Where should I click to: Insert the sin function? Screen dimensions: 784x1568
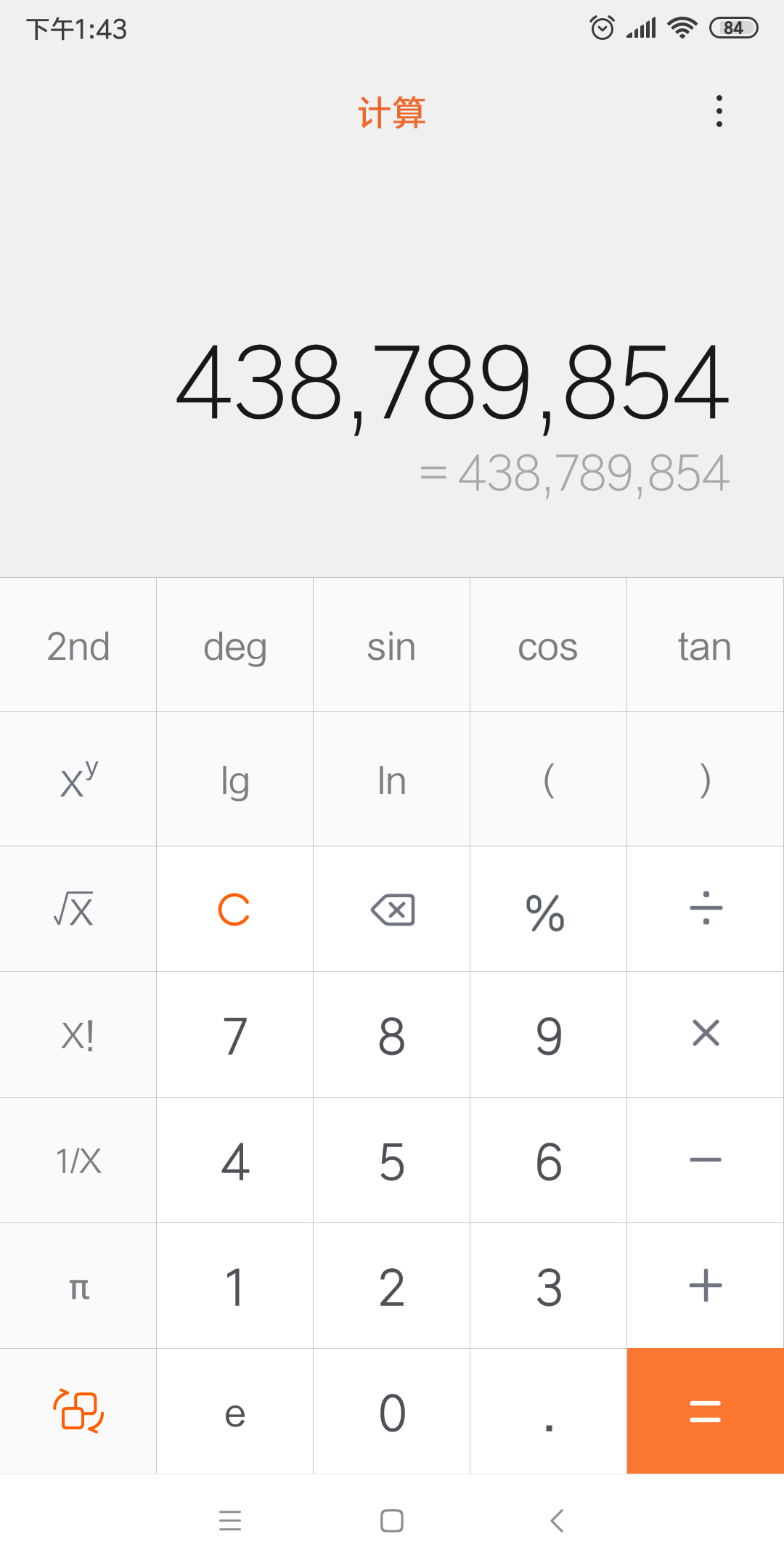[x=392, y=645]
